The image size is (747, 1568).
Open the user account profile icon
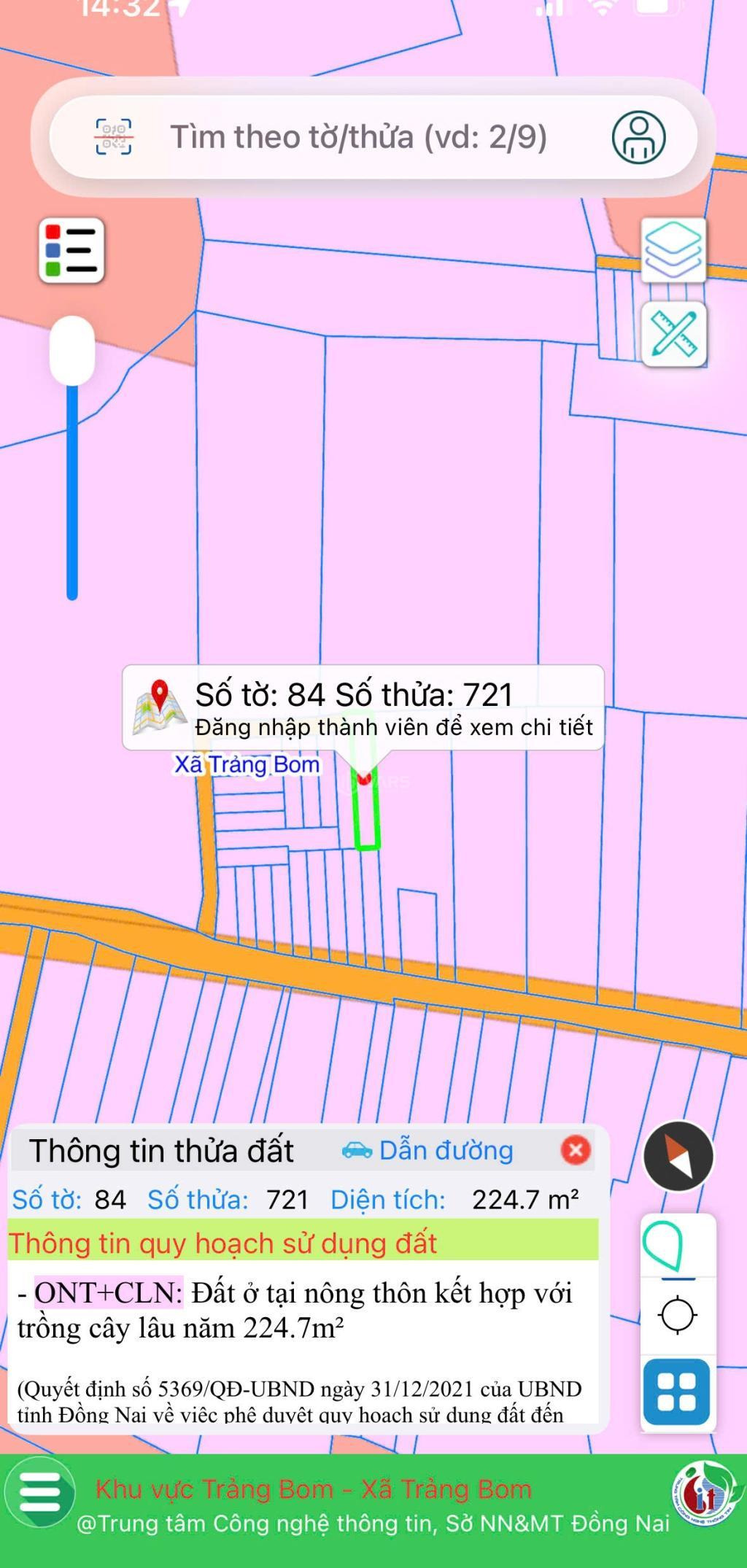(x=638, y=137)
